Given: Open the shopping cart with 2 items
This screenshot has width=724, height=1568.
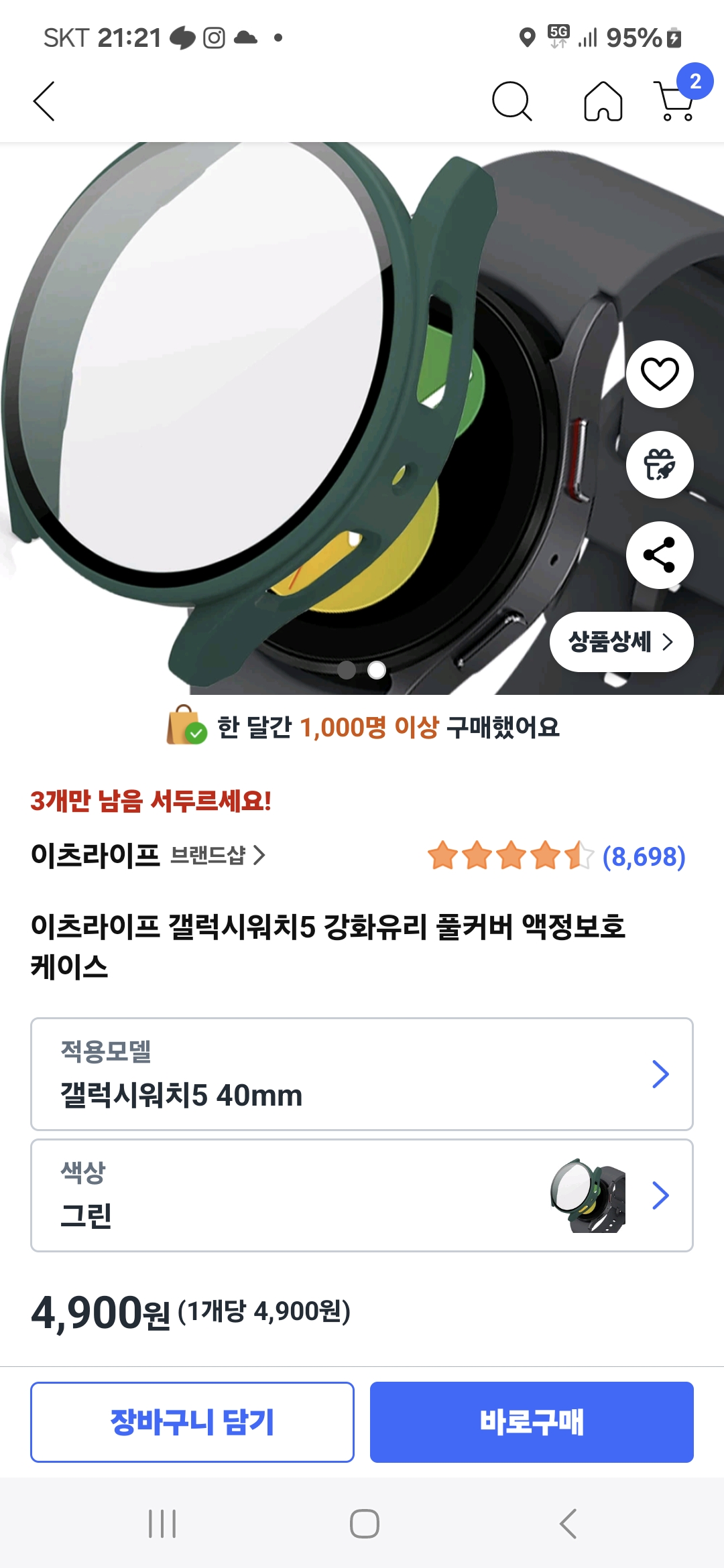Looking at the screenshot, I should 676,102.
